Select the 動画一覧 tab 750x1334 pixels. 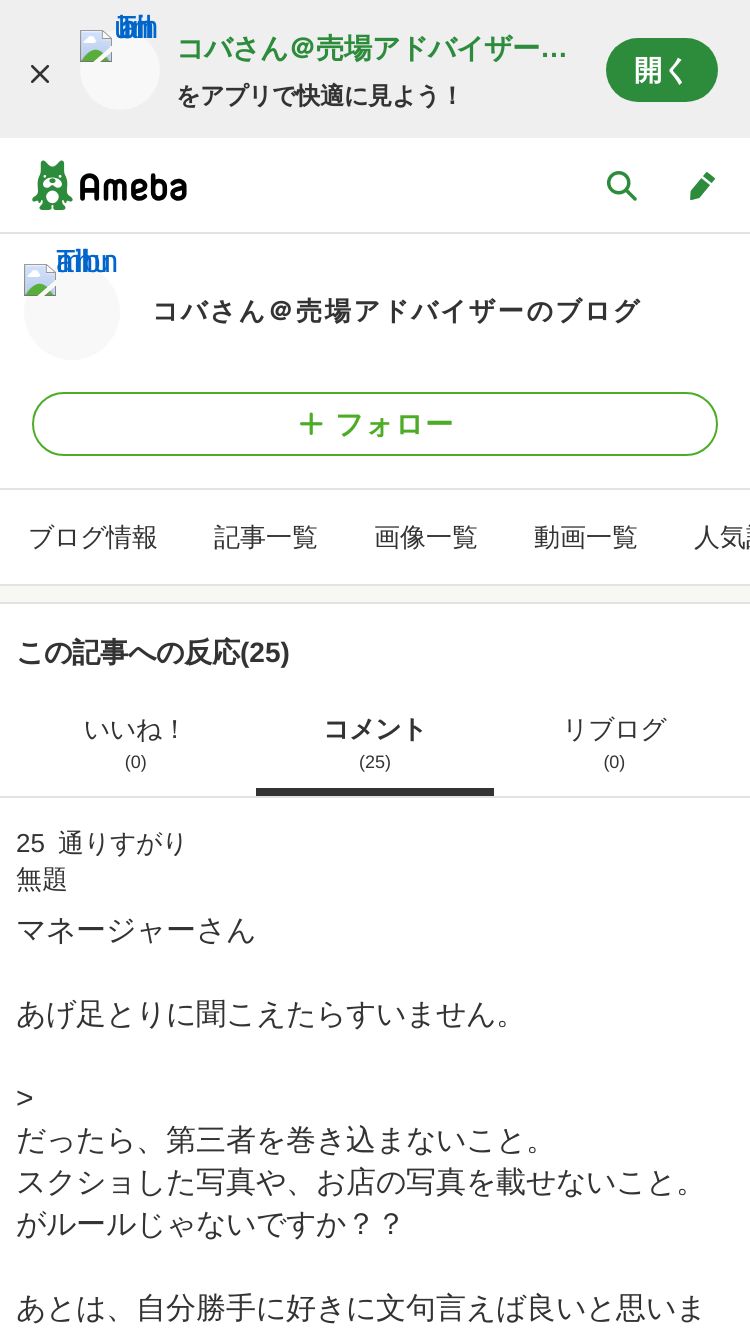point(586,537)
